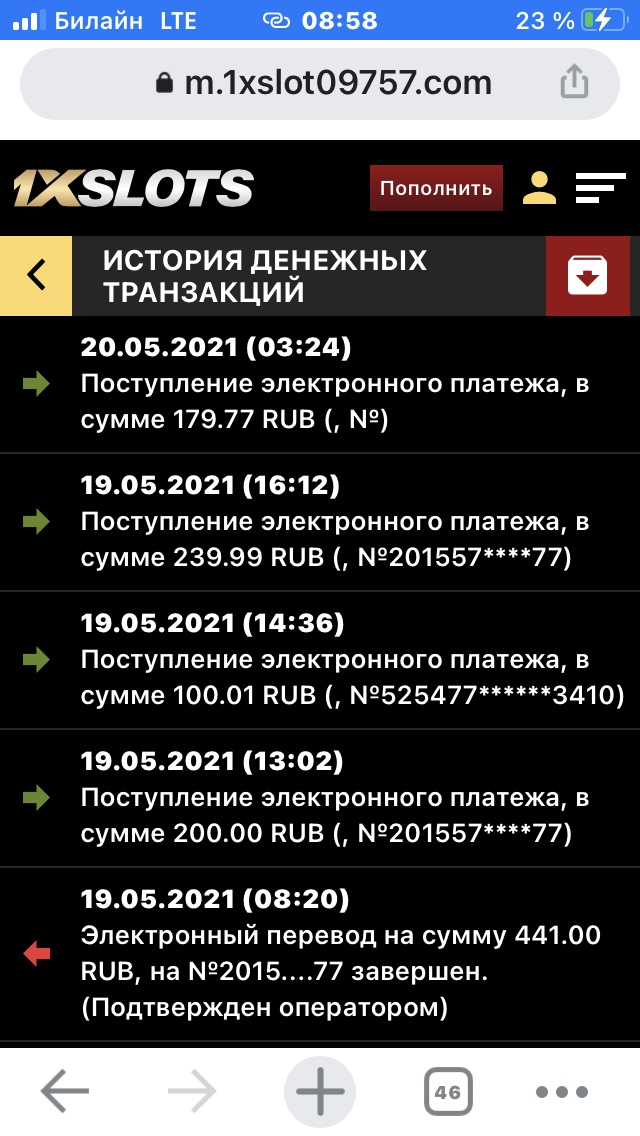Viewport: 640px width, 1136px height.
Task: Open the 1XSLOTS home logo
Action: 133,188
